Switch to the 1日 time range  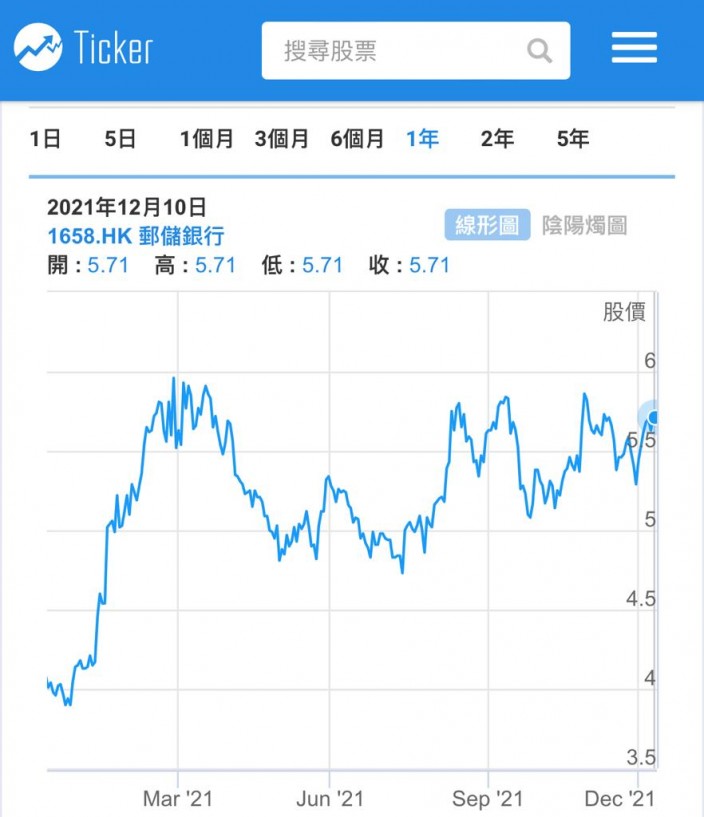coord(45,139)
